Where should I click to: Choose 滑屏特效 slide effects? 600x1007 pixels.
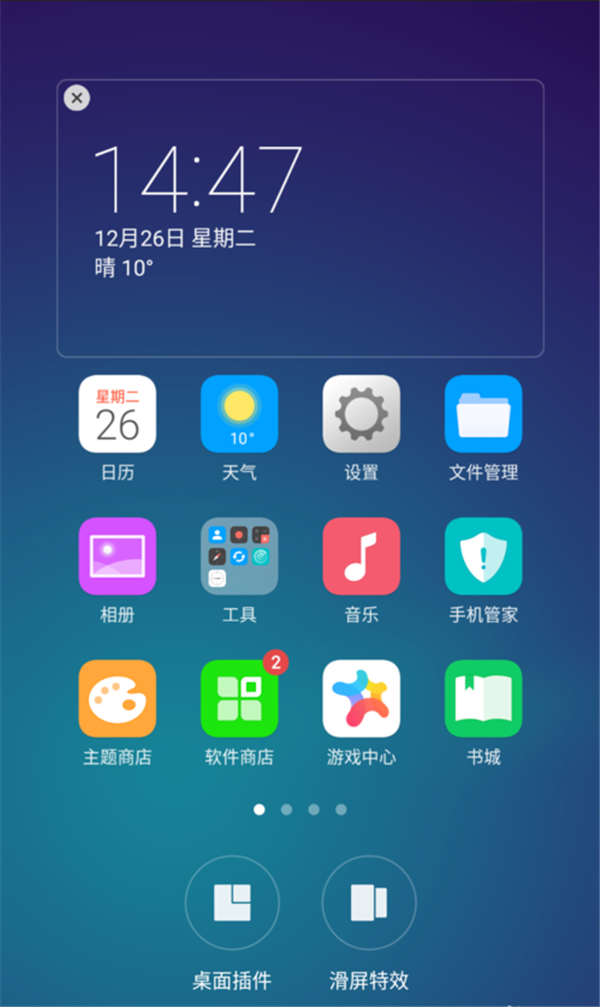tap(368, 903)
